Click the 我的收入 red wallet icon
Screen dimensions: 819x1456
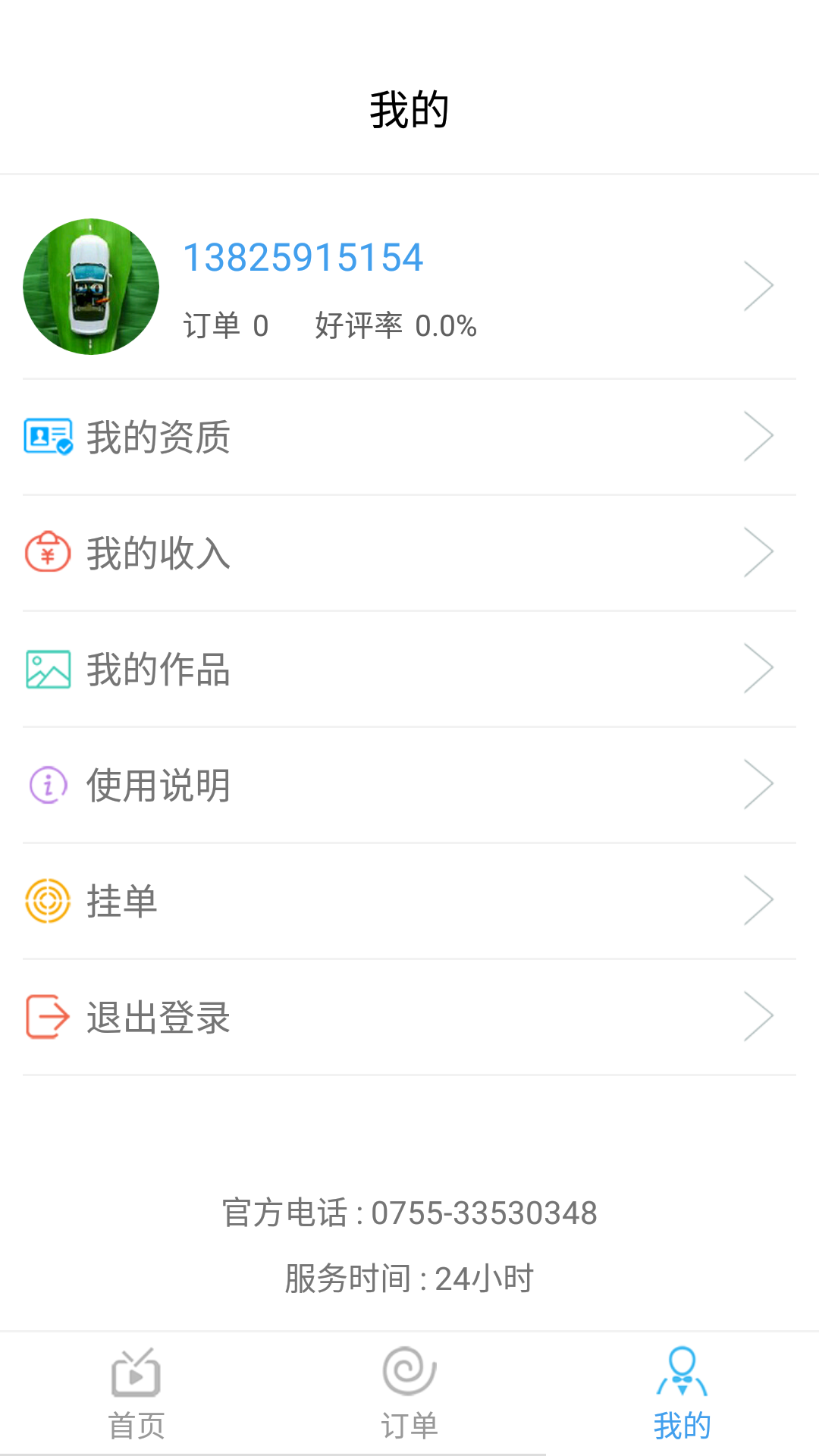(48, 553)
